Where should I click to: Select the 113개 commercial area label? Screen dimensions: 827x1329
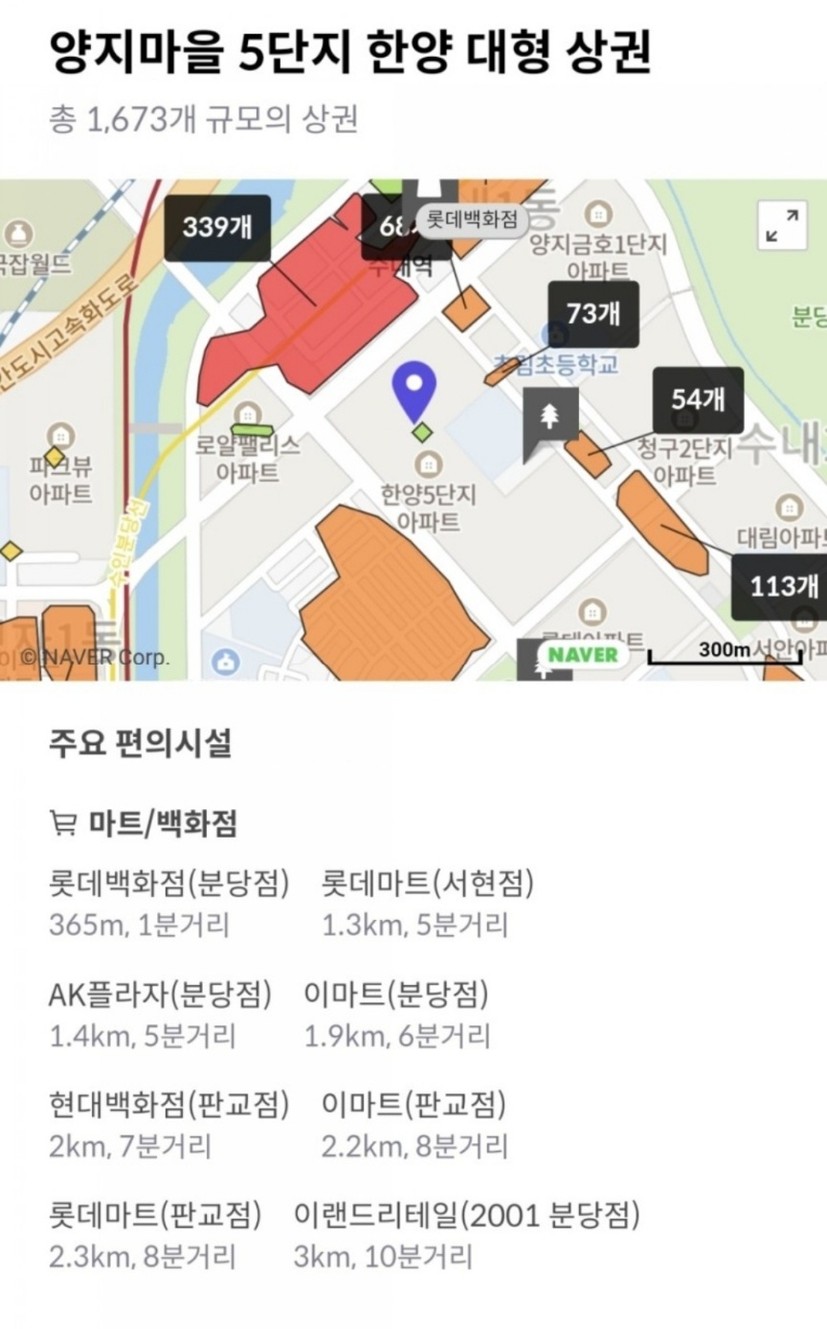click(x=780, y=587)
